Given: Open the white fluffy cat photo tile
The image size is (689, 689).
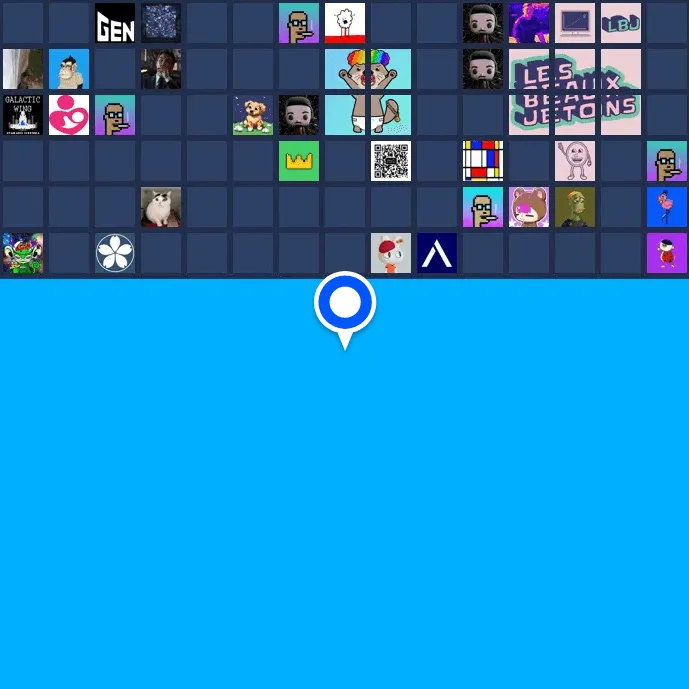Looking at the screenshot, I should coord(161,207).
